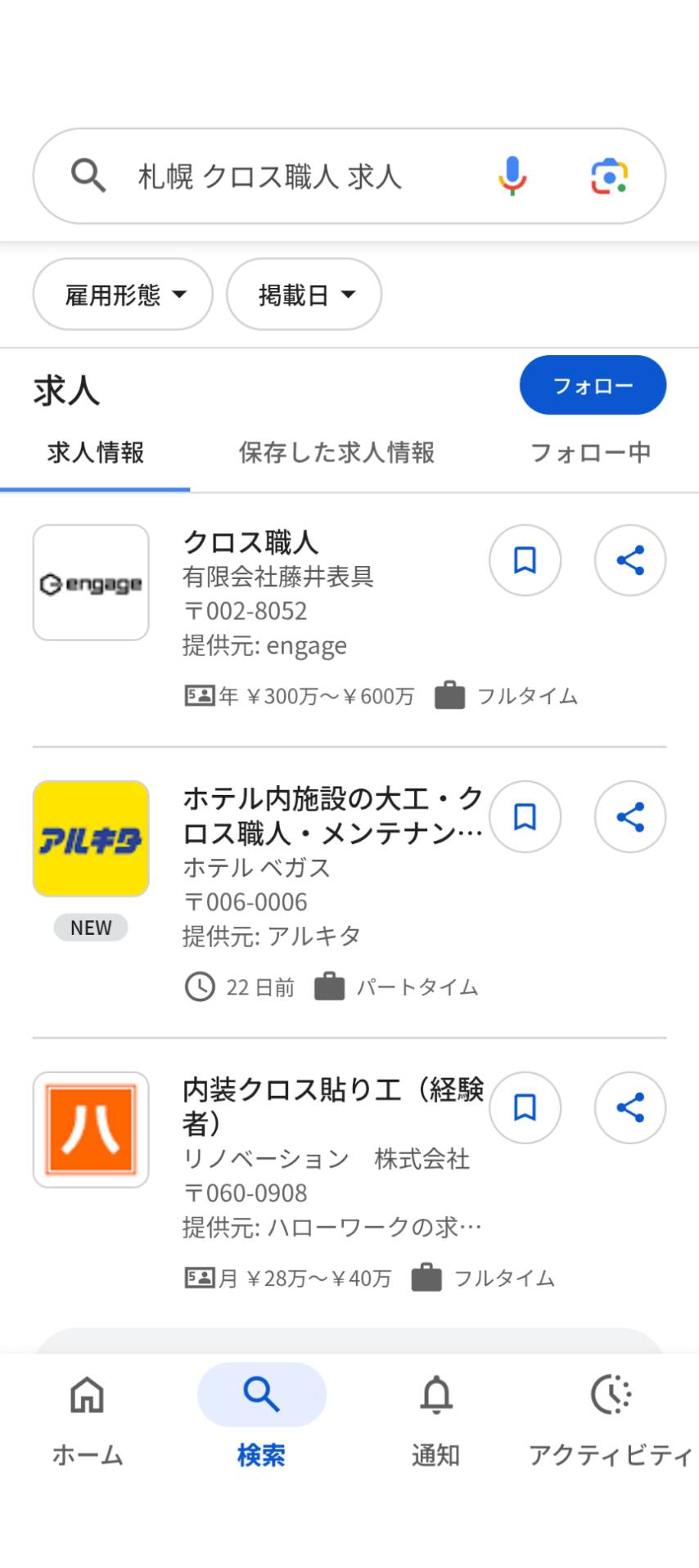This screenshot has width=699, height=1568.
Task: Share the 有限会社藤井表具 job listing
Action: (630, 560)
